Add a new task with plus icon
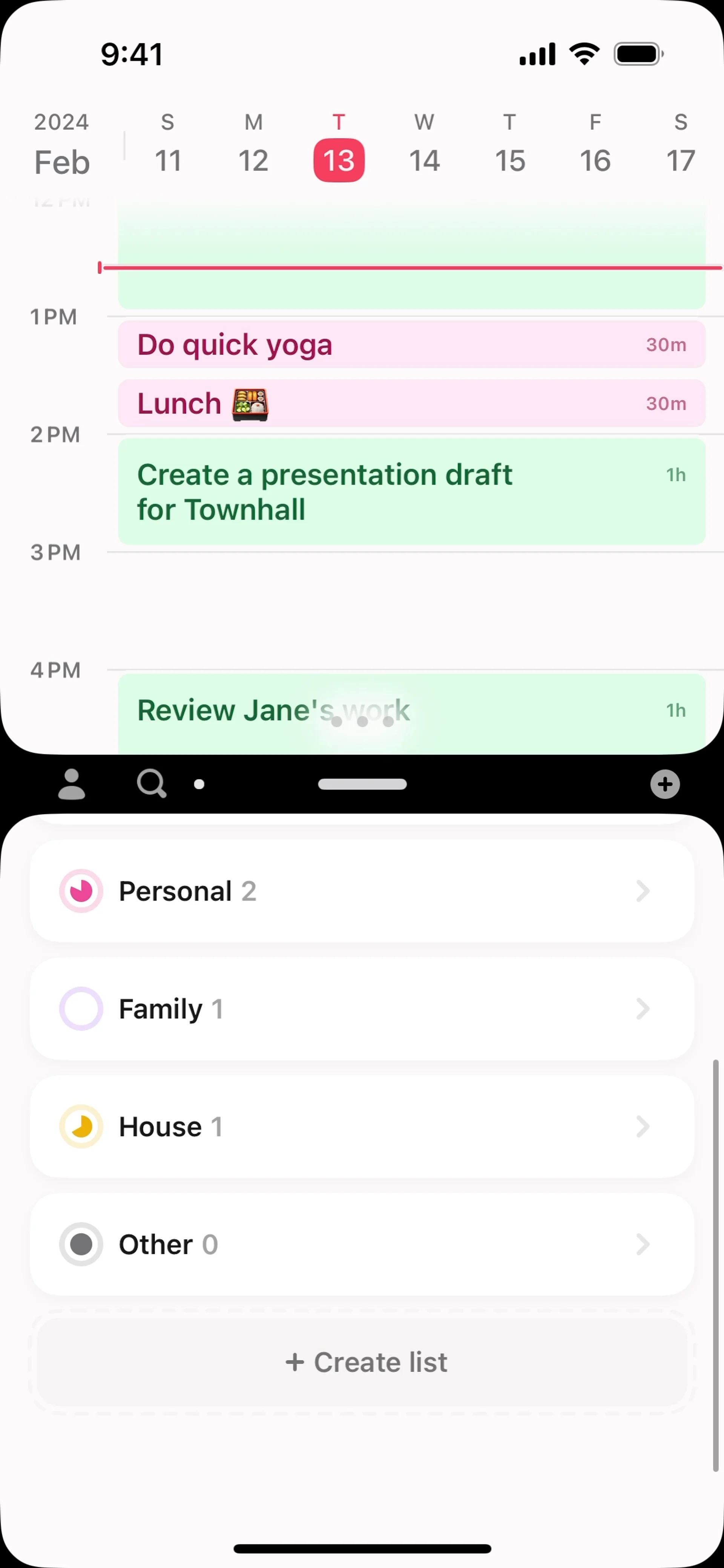 tap(664, 784)
